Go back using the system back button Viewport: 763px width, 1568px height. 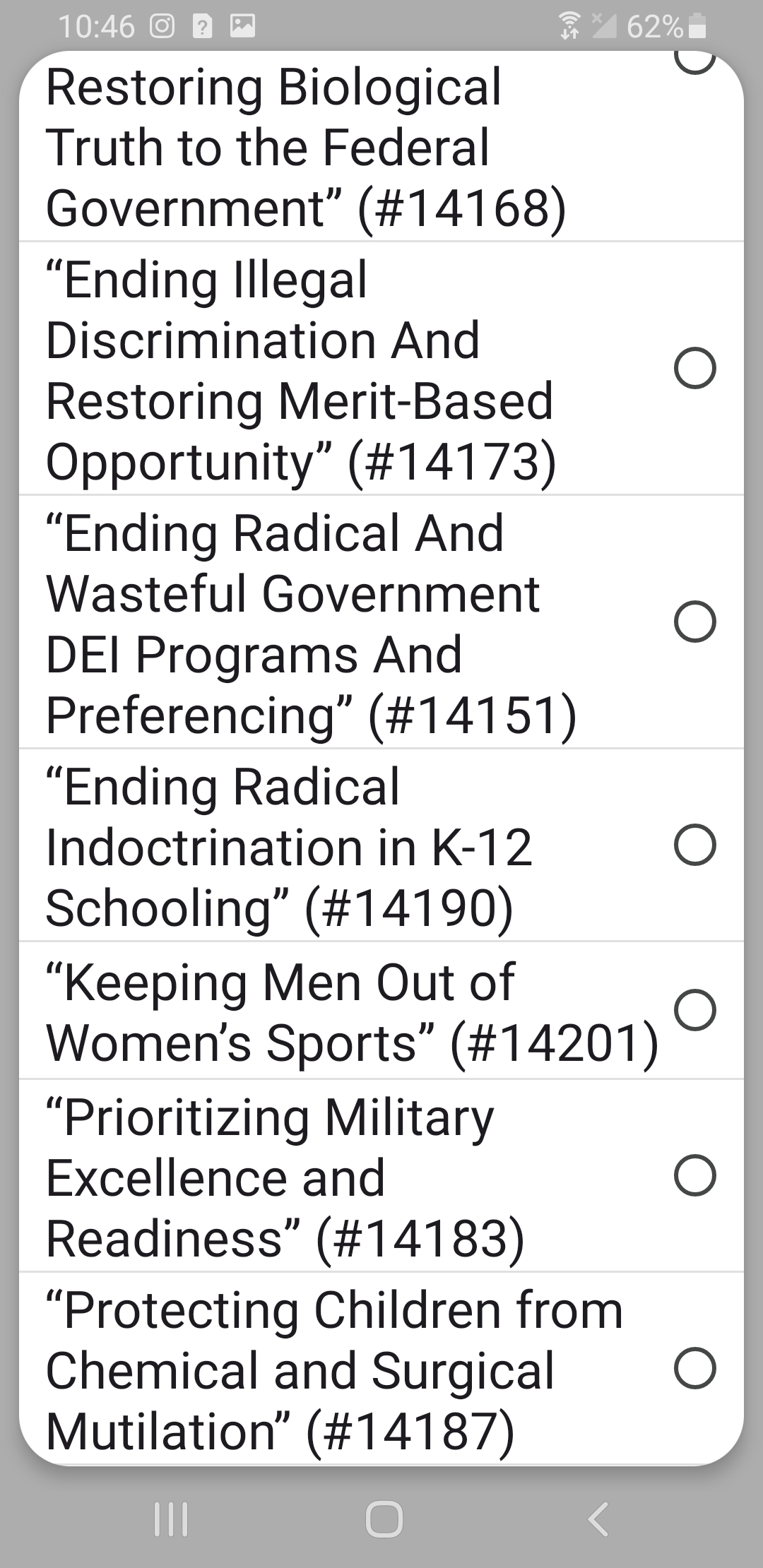pos(598,1519)
